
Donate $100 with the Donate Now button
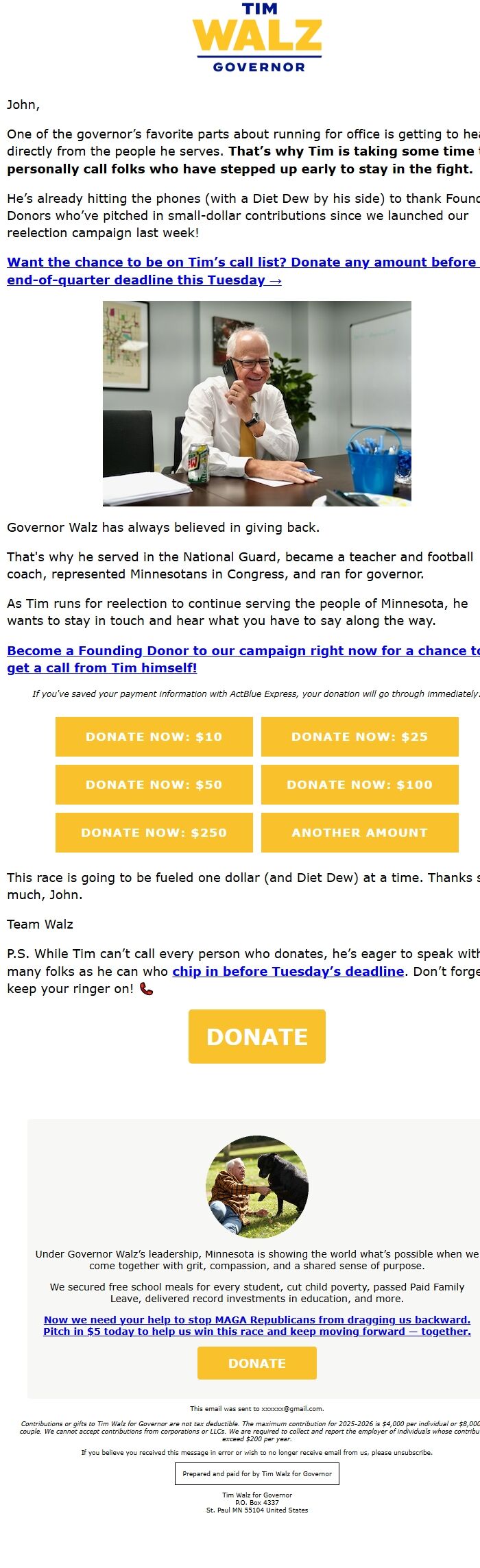point(360,785)
